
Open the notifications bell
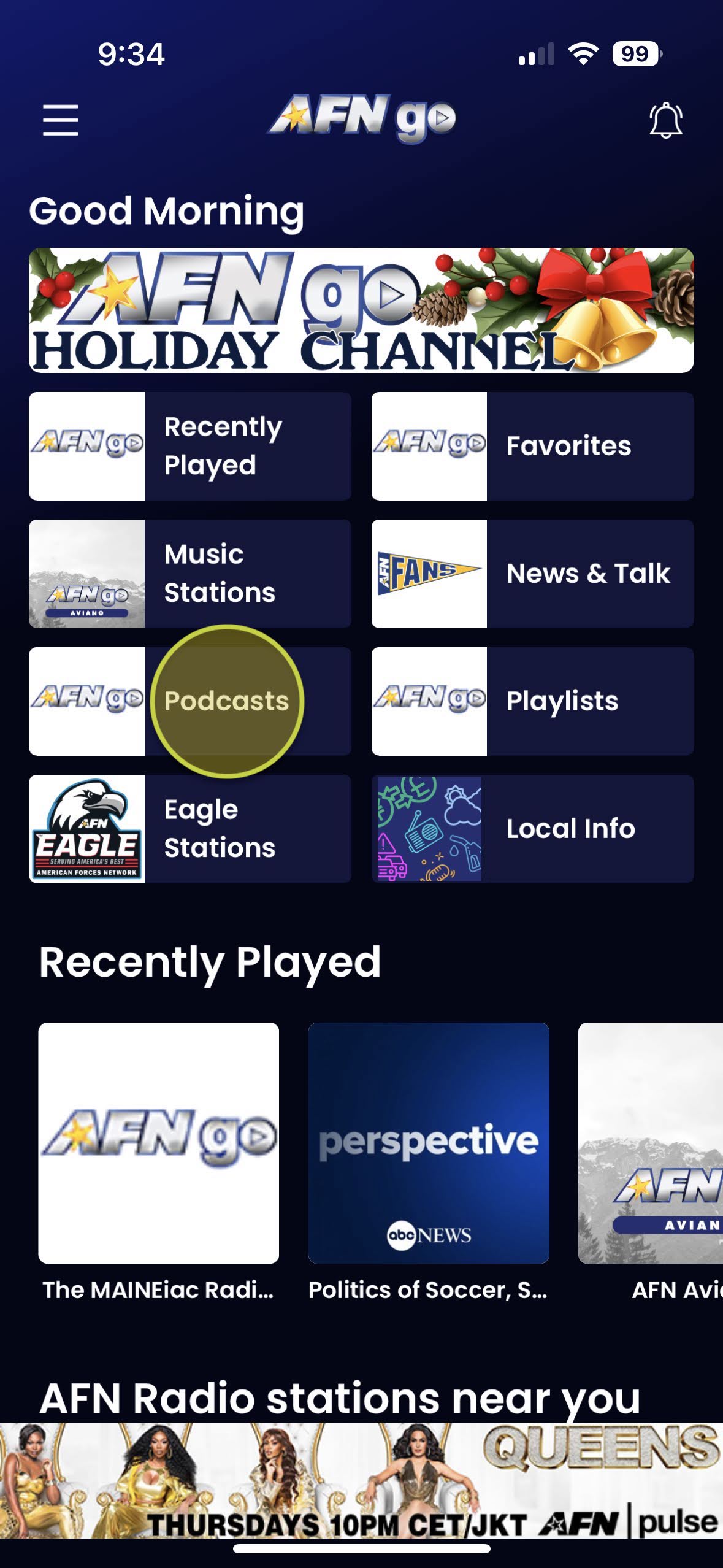pyautogui.click(x=665, y=120)
